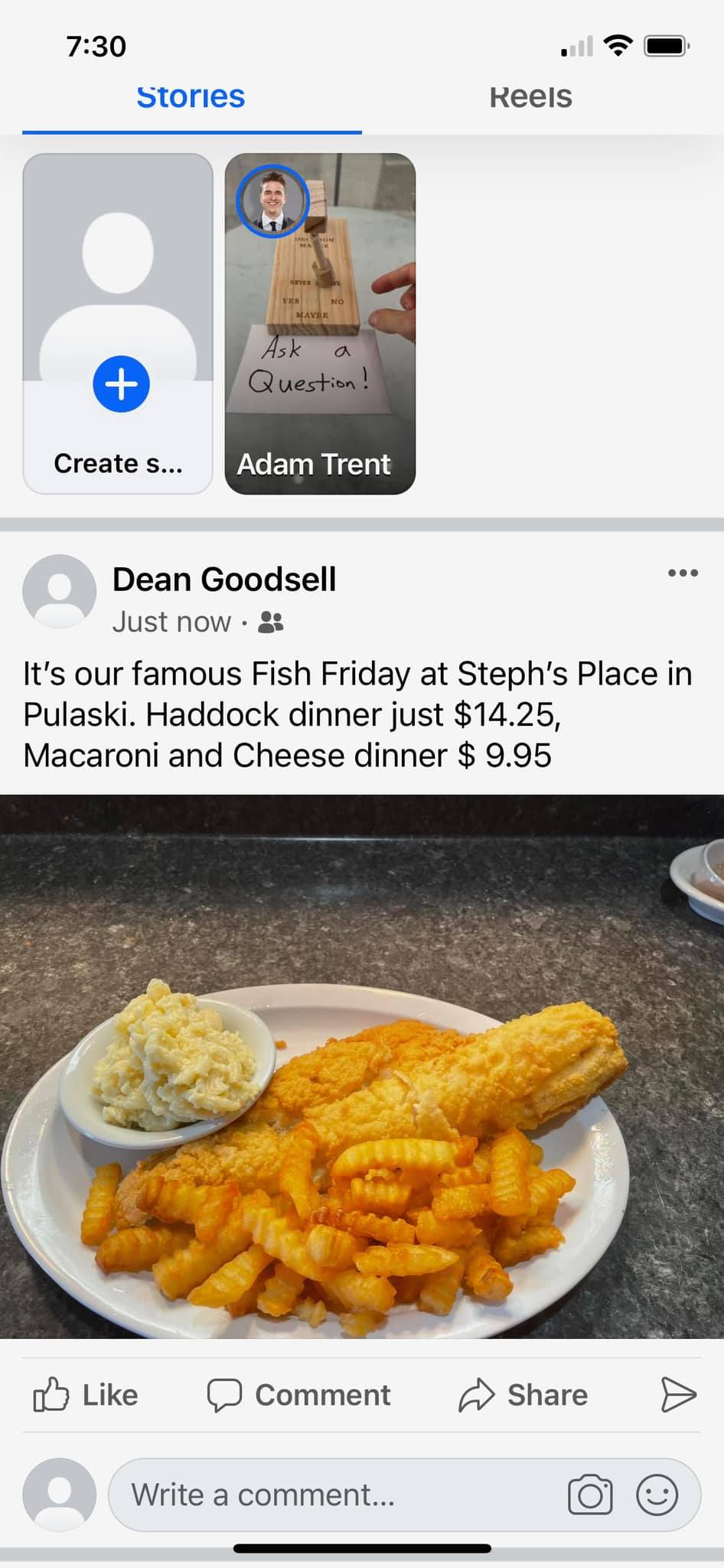This screenshot has width=724, height=1568.
Task: Open the Create story card
Action: [x=117, y=322]
